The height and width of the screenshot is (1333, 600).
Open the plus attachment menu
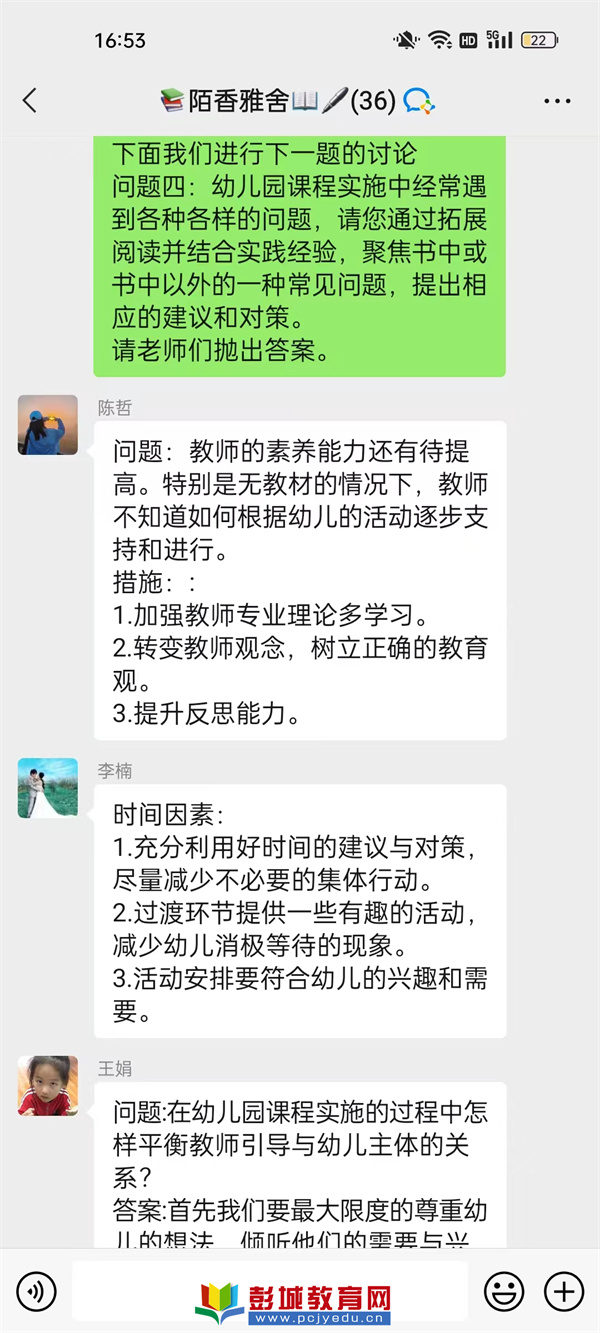pos(564,1292)
